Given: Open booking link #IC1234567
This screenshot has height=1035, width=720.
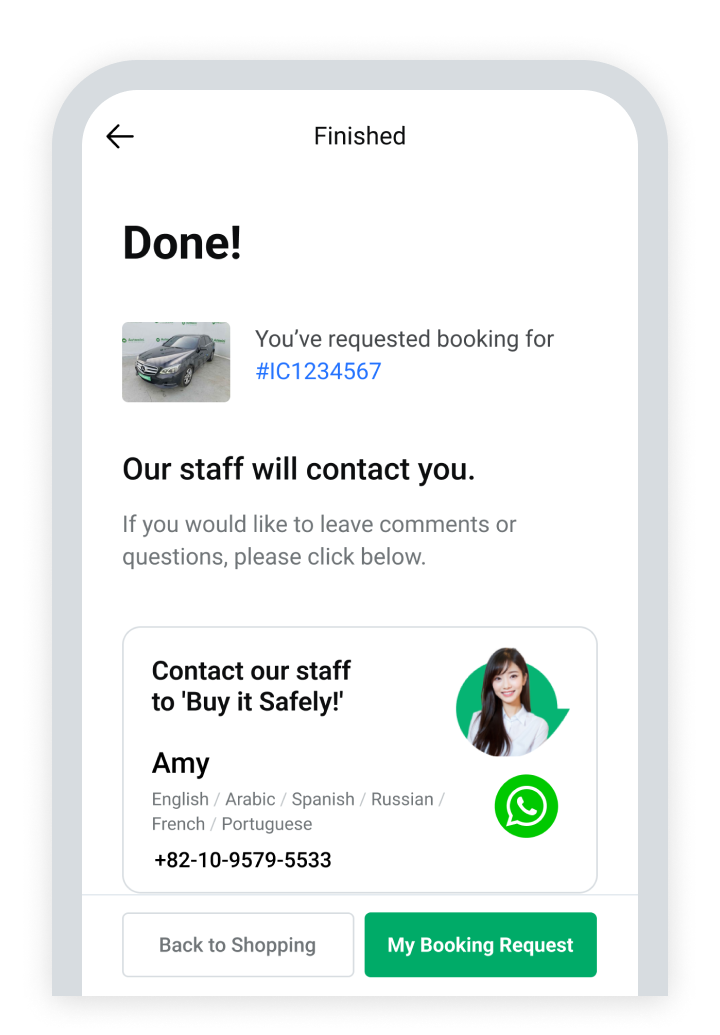Looking at the screenshot, I should 318,371.
